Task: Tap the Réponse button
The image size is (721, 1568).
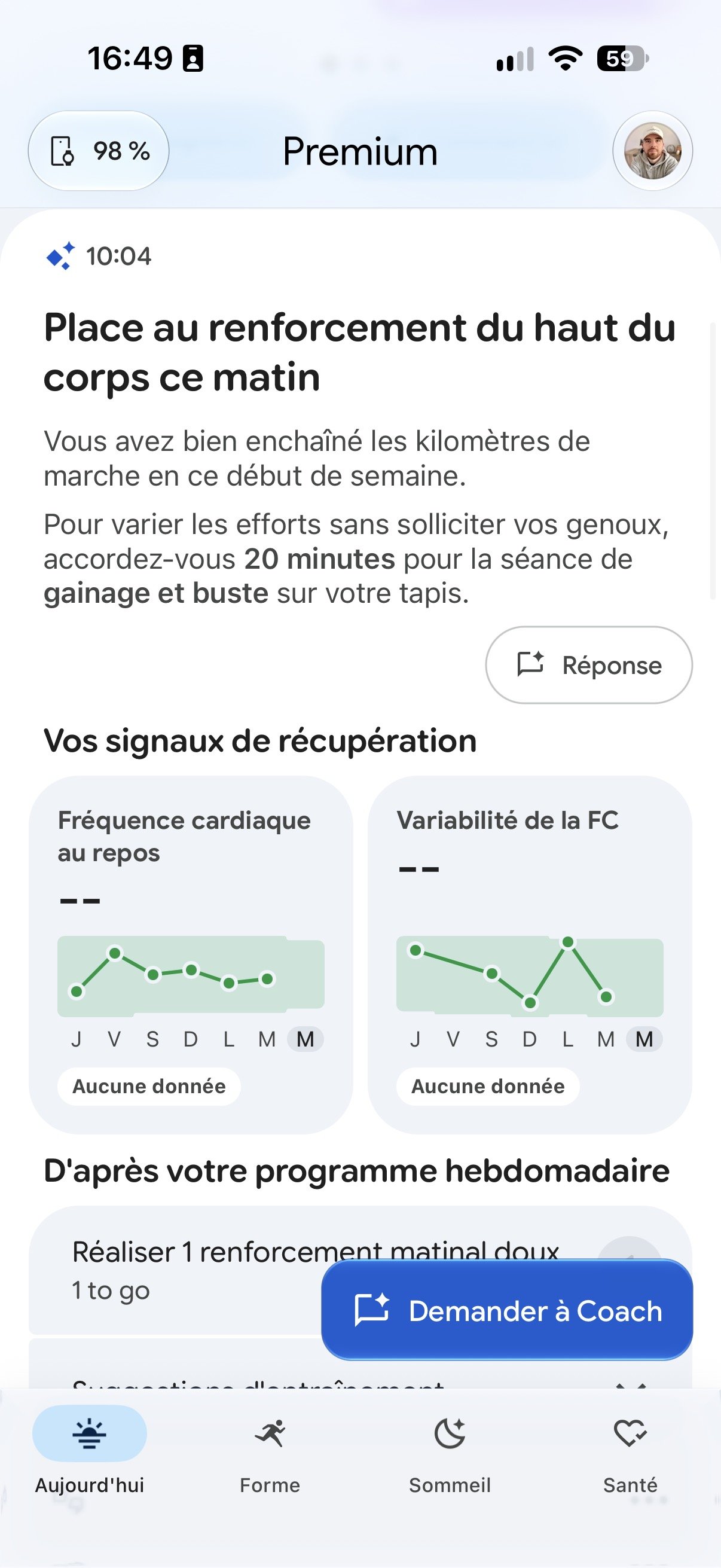Action: pos(588,666)
